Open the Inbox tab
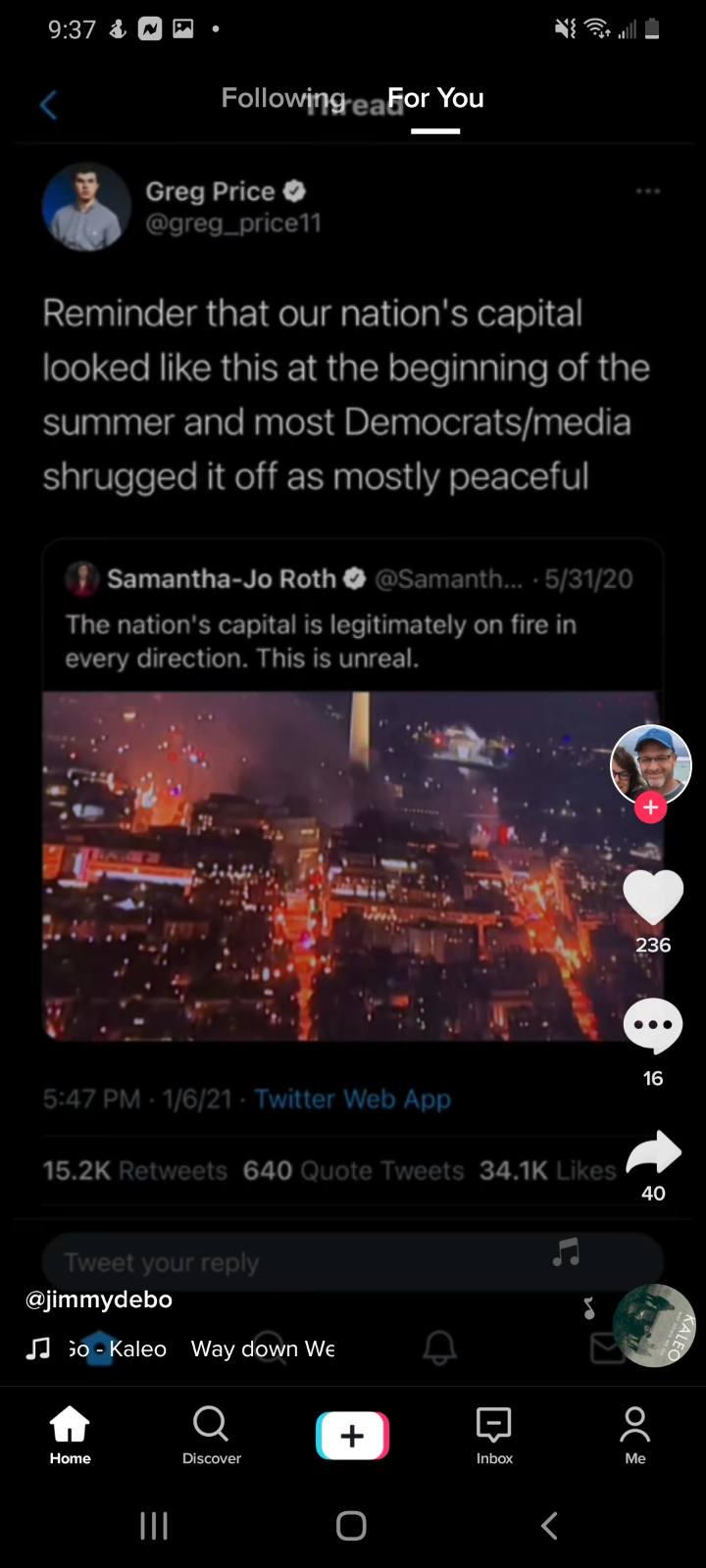The image size is (706, 1568). 494,1436
